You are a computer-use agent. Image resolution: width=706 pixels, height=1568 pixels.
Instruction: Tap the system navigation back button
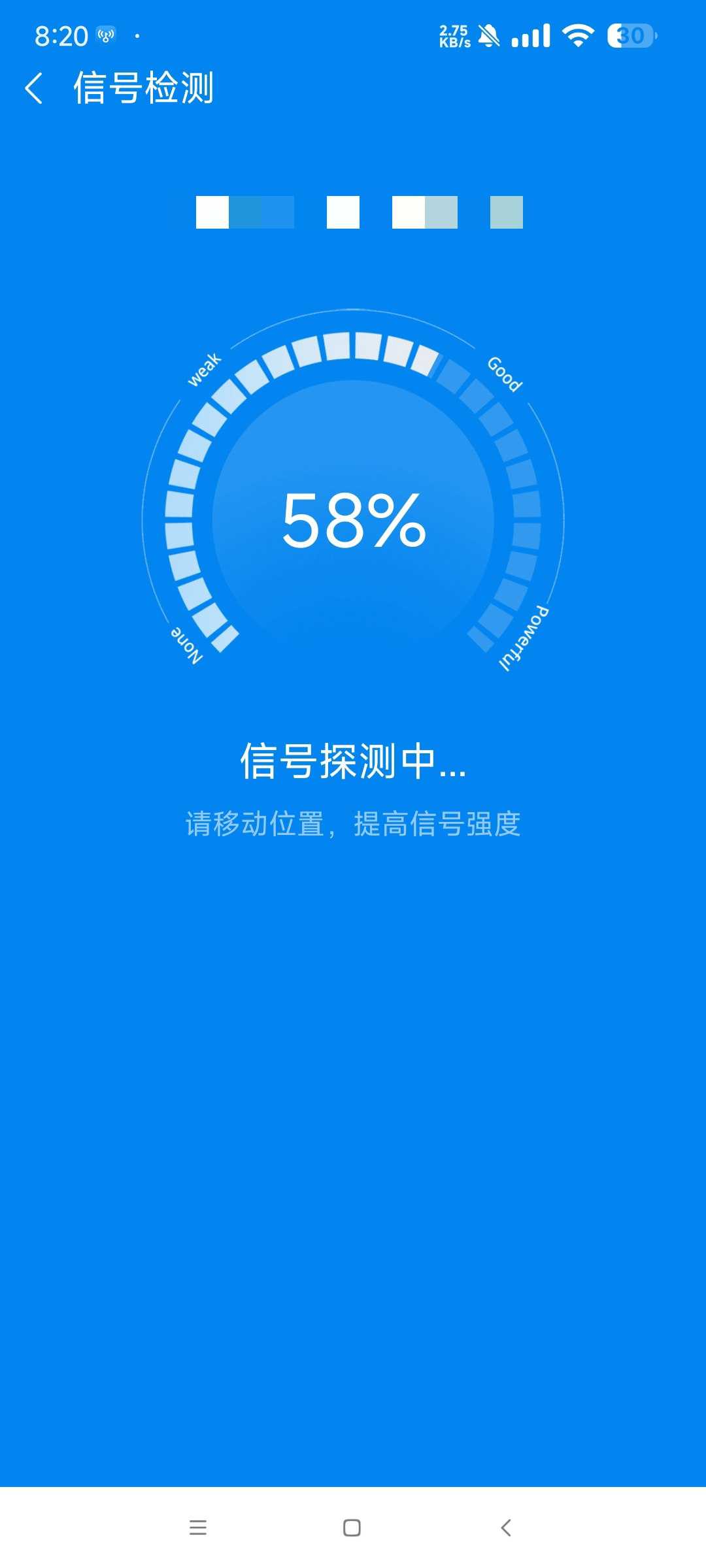coord(505,1527)
